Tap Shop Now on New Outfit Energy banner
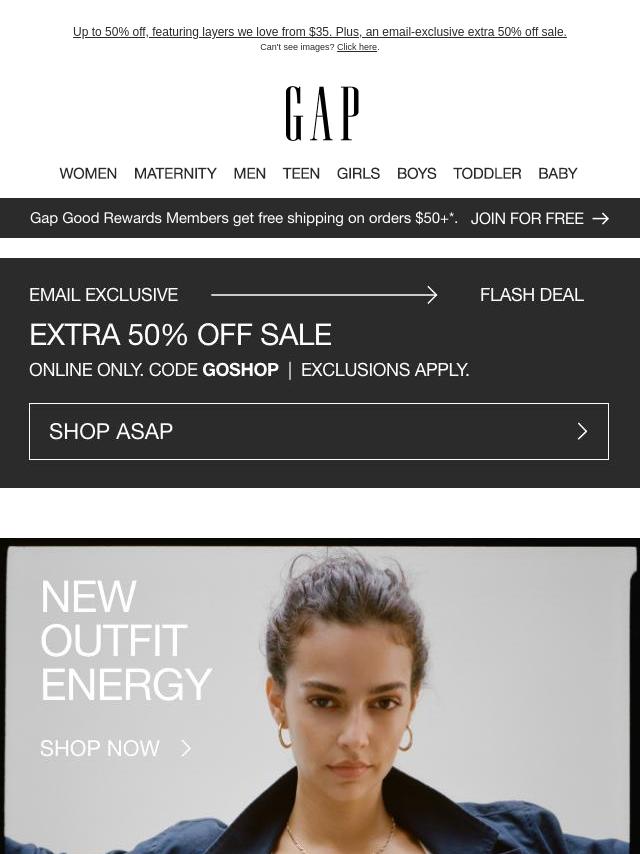 click(115, 748)
